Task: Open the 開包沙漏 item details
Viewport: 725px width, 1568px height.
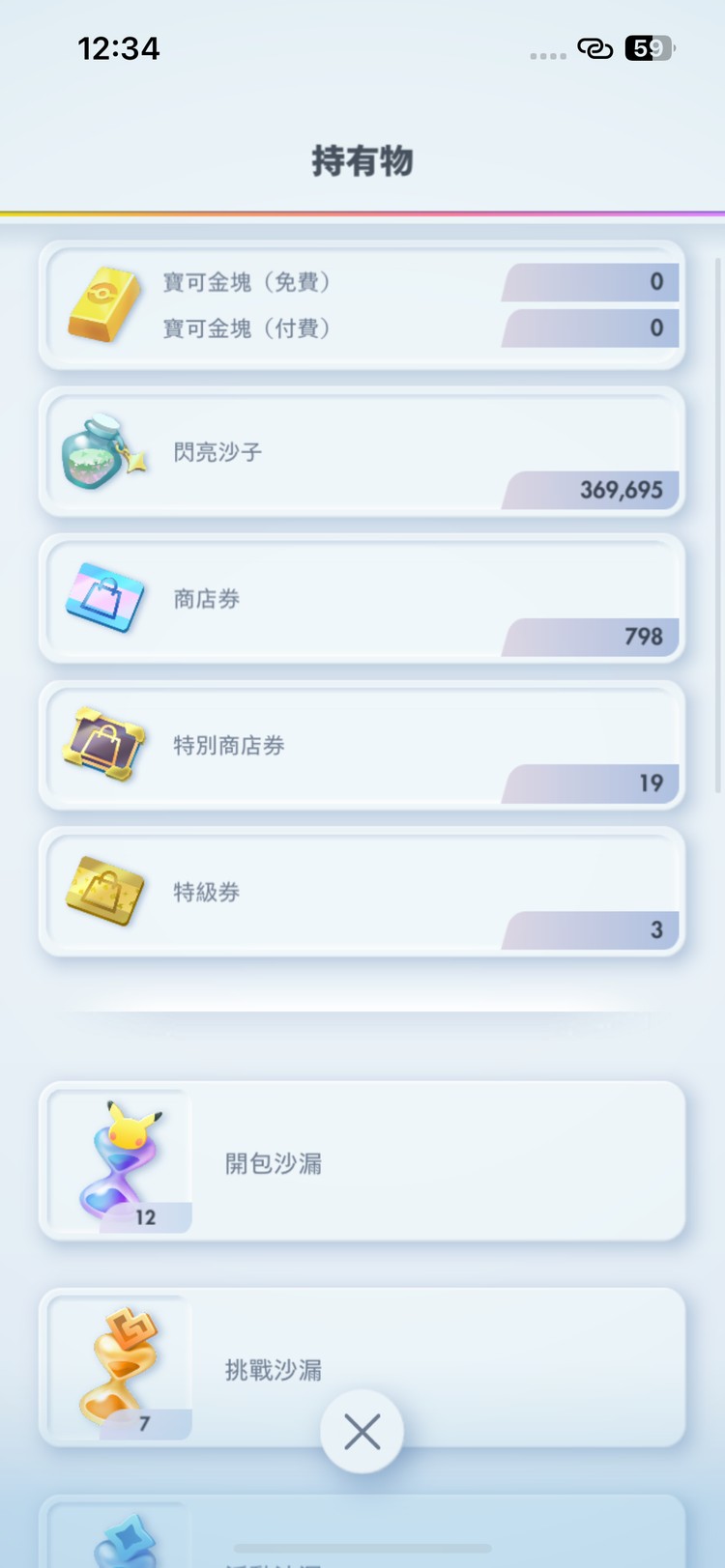Action: click(362, 1161)
